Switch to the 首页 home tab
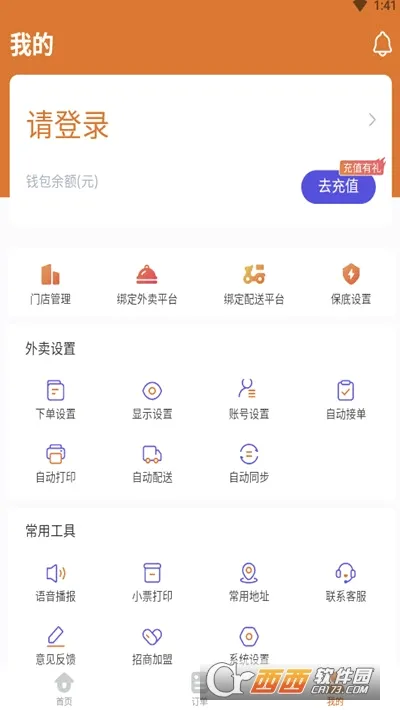Image resolution: width=400 pixels, height=710 pixels. pyautogui.click(x=64, y=689)
